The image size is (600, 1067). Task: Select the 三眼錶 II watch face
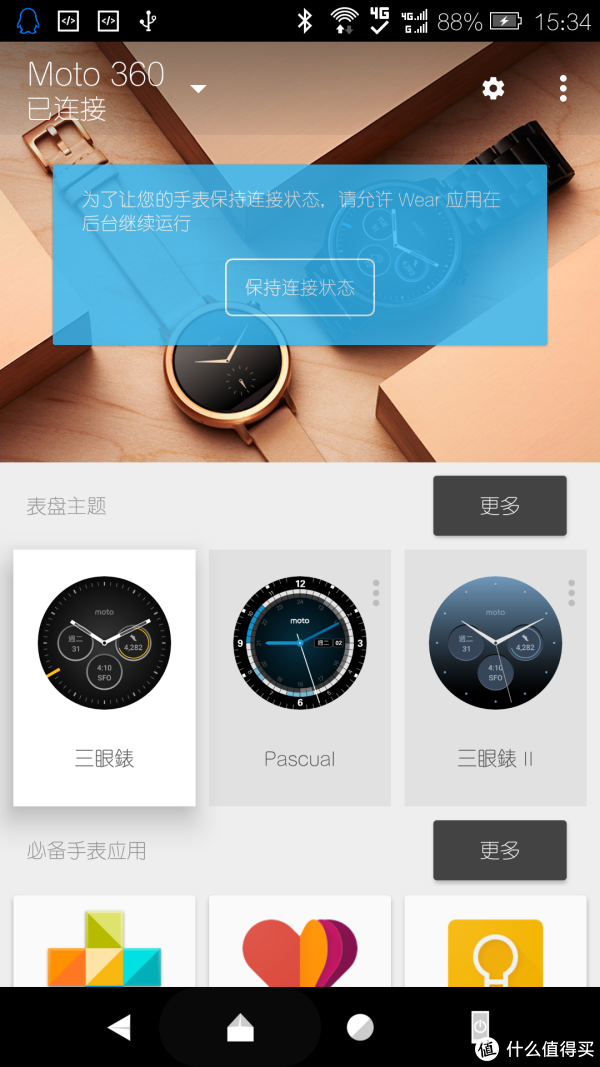click(x=495, y=677)
